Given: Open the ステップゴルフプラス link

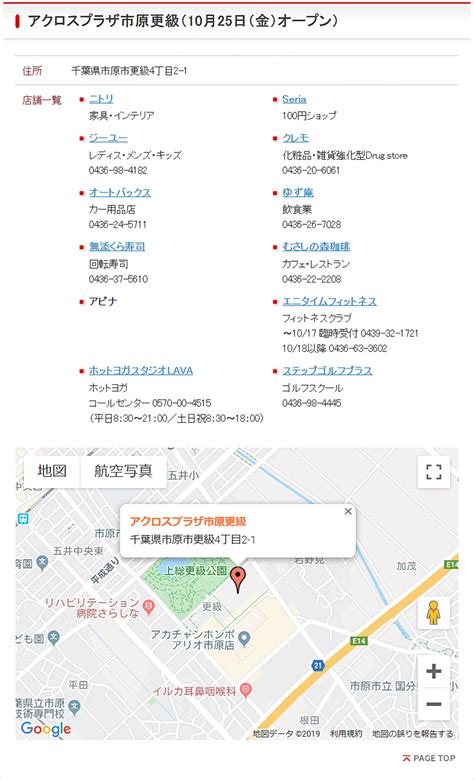Looking at the screenshot, I should tap(327, 371).
